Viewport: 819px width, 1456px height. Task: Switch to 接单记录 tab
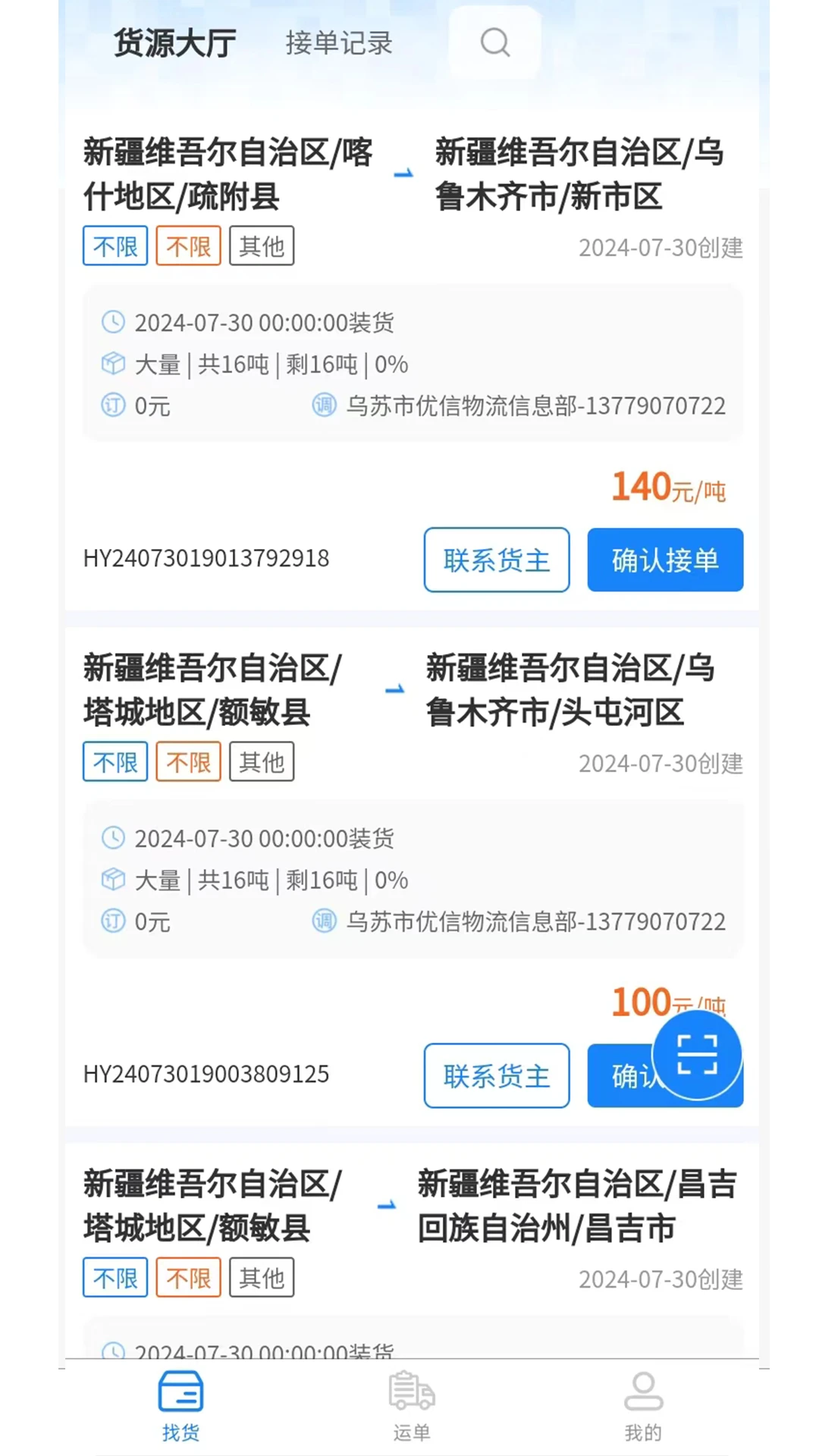337,43
